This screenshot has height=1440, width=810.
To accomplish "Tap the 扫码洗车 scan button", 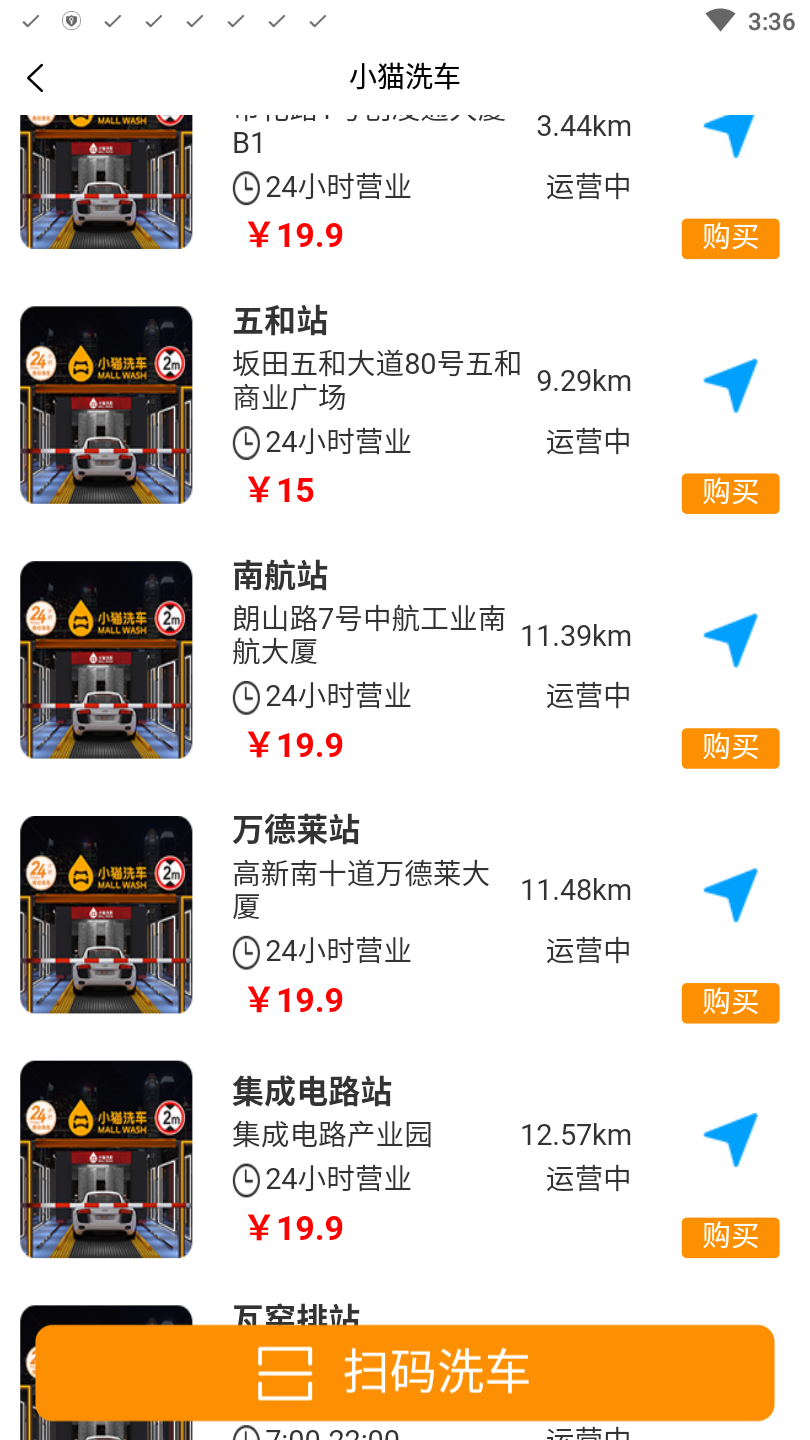I will coord(405,1372).
